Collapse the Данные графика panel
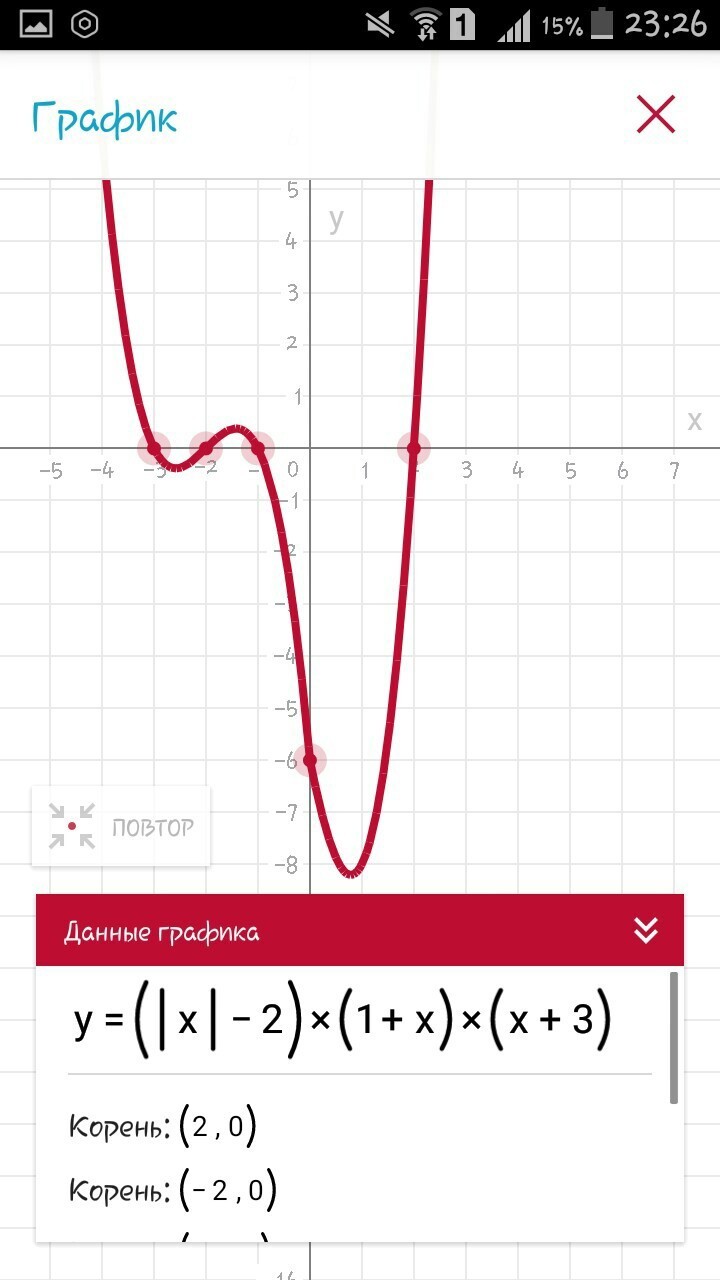The image size is (720, 1280). pyautogui.click(x=646, y=931)
